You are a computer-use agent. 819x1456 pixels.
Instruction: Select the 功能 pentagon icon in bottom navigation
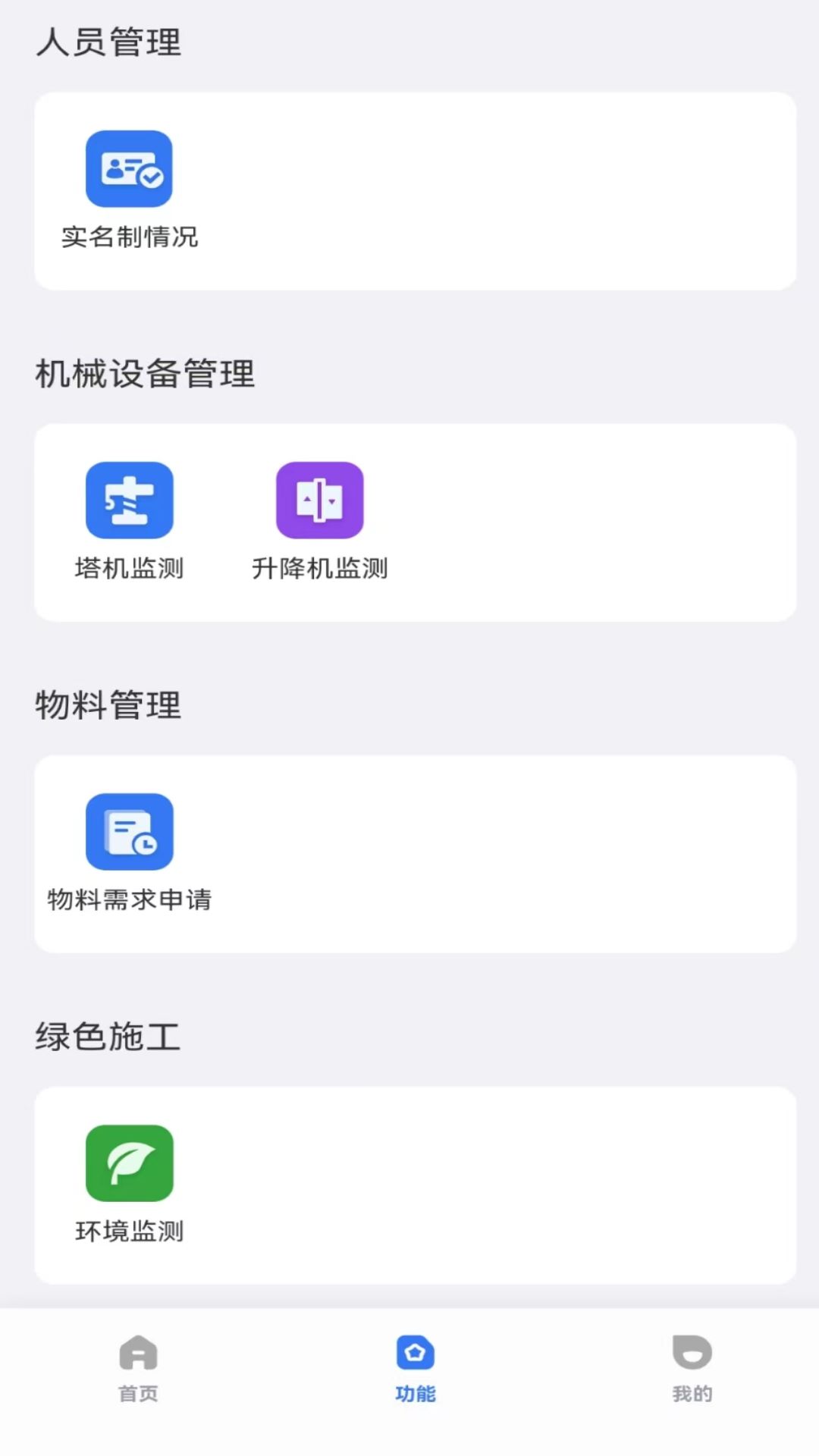pos(415,1351)
